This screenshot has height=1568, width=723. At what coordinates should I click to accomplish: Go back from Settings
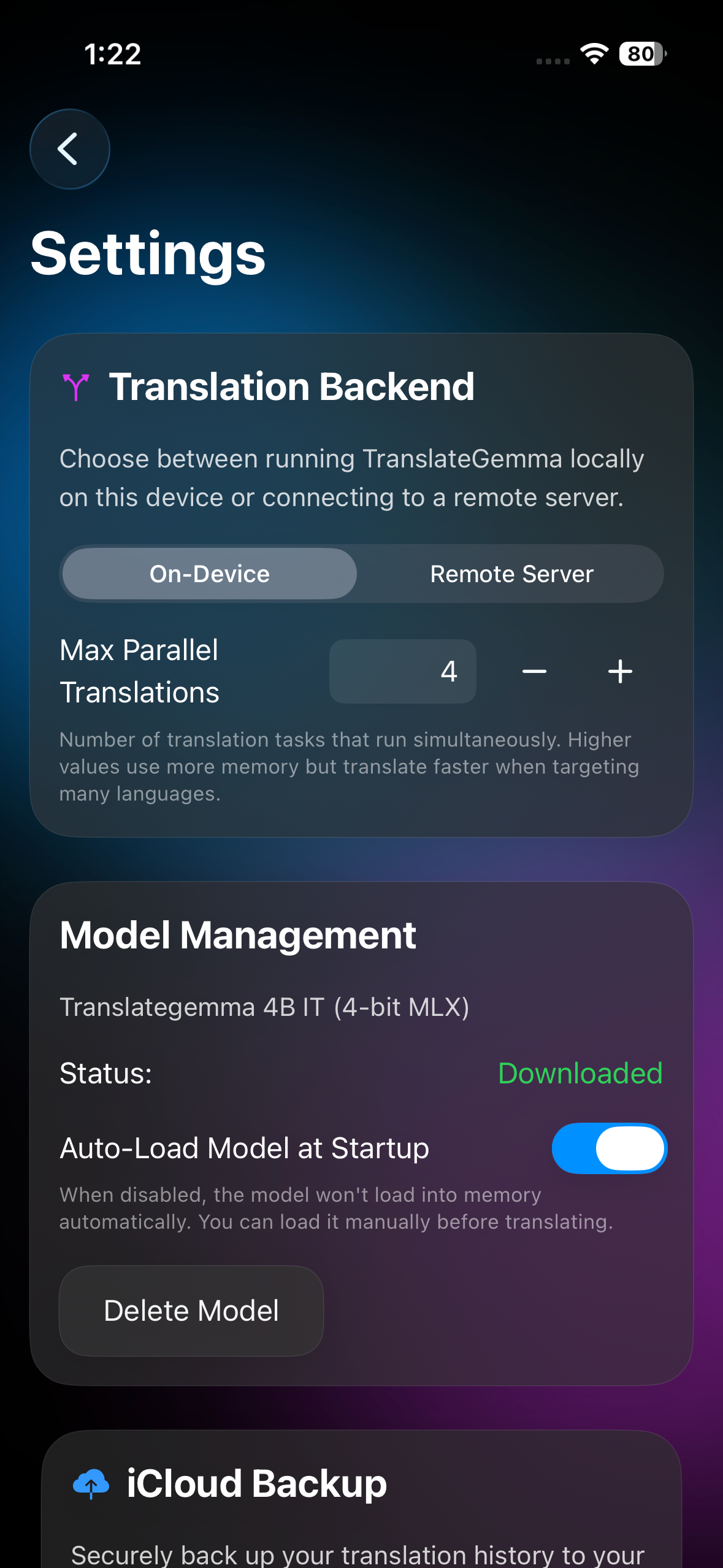point(70,149)
